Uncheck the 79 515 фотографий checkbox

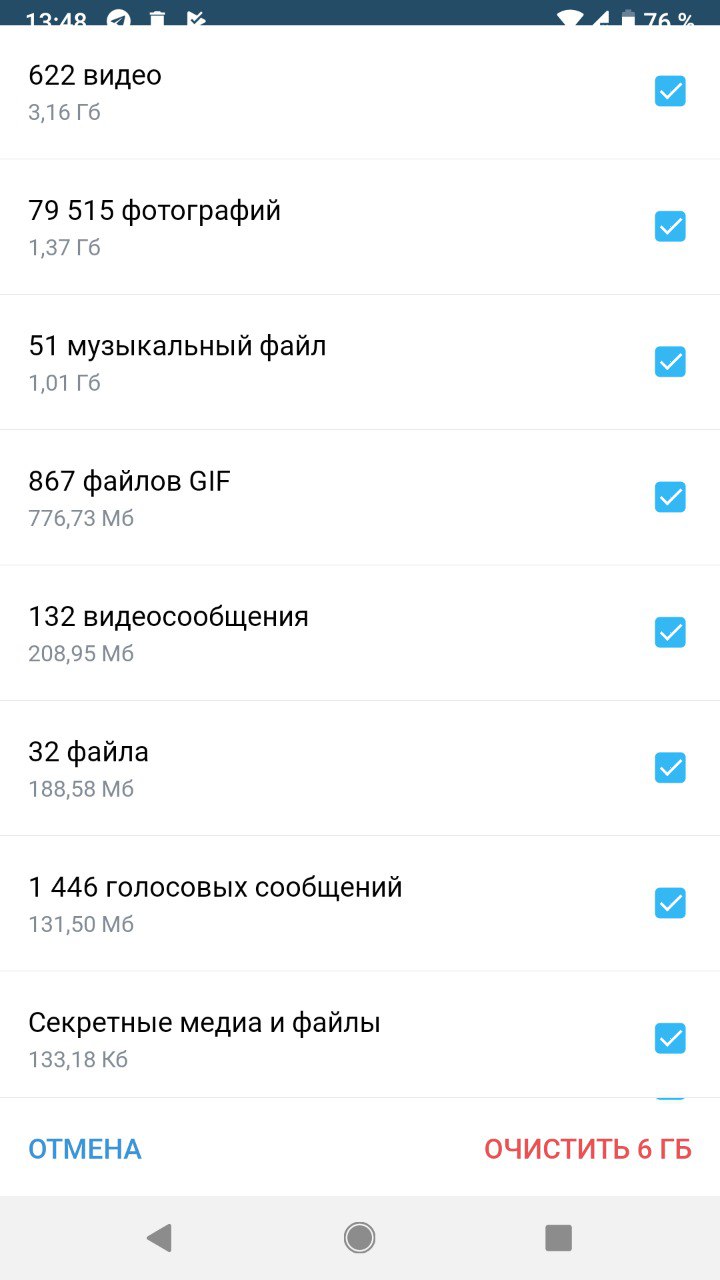tap(670, 227)
